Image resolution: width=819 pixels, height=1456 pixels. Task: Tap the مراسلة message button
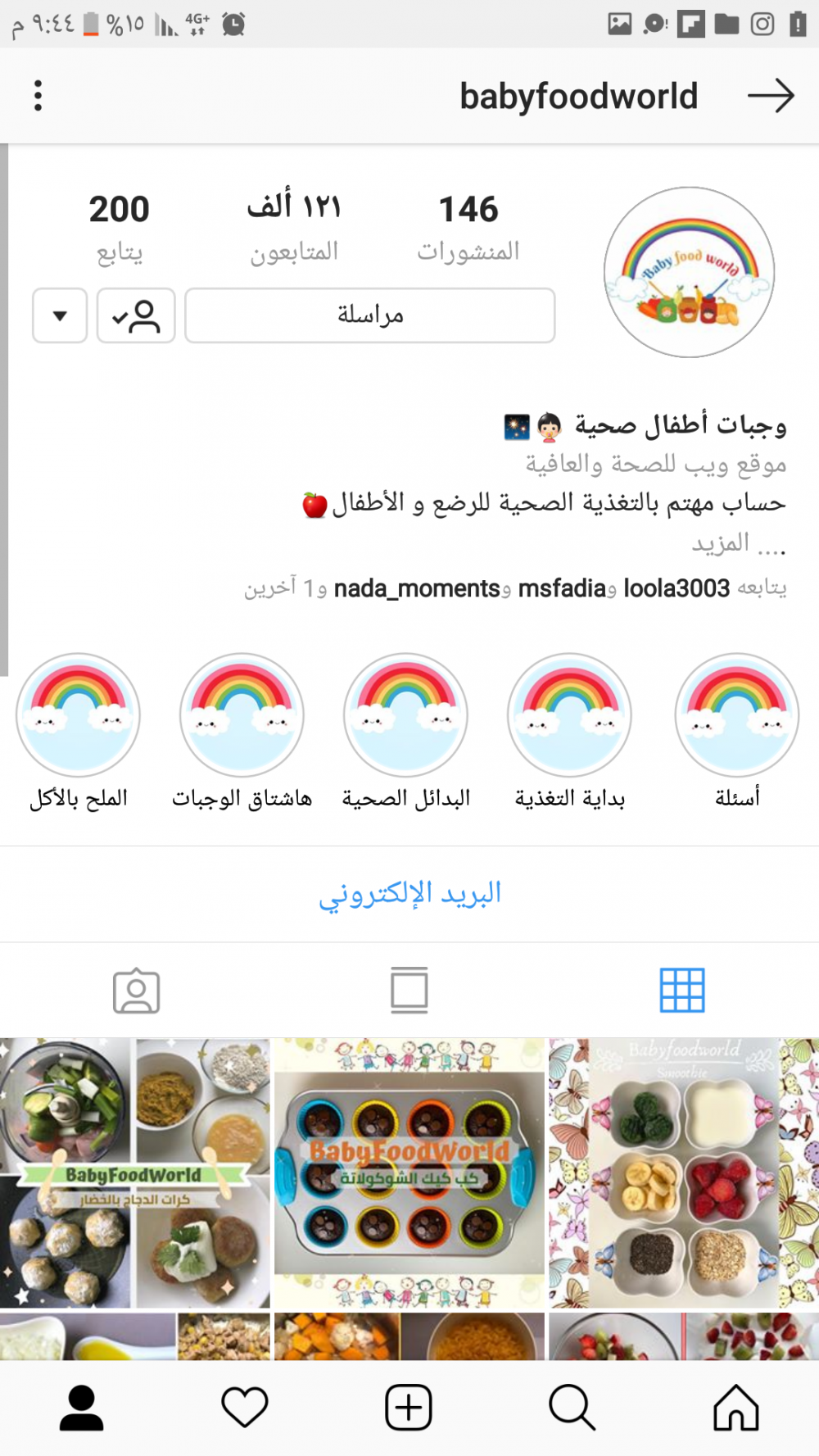coord(370,315)
